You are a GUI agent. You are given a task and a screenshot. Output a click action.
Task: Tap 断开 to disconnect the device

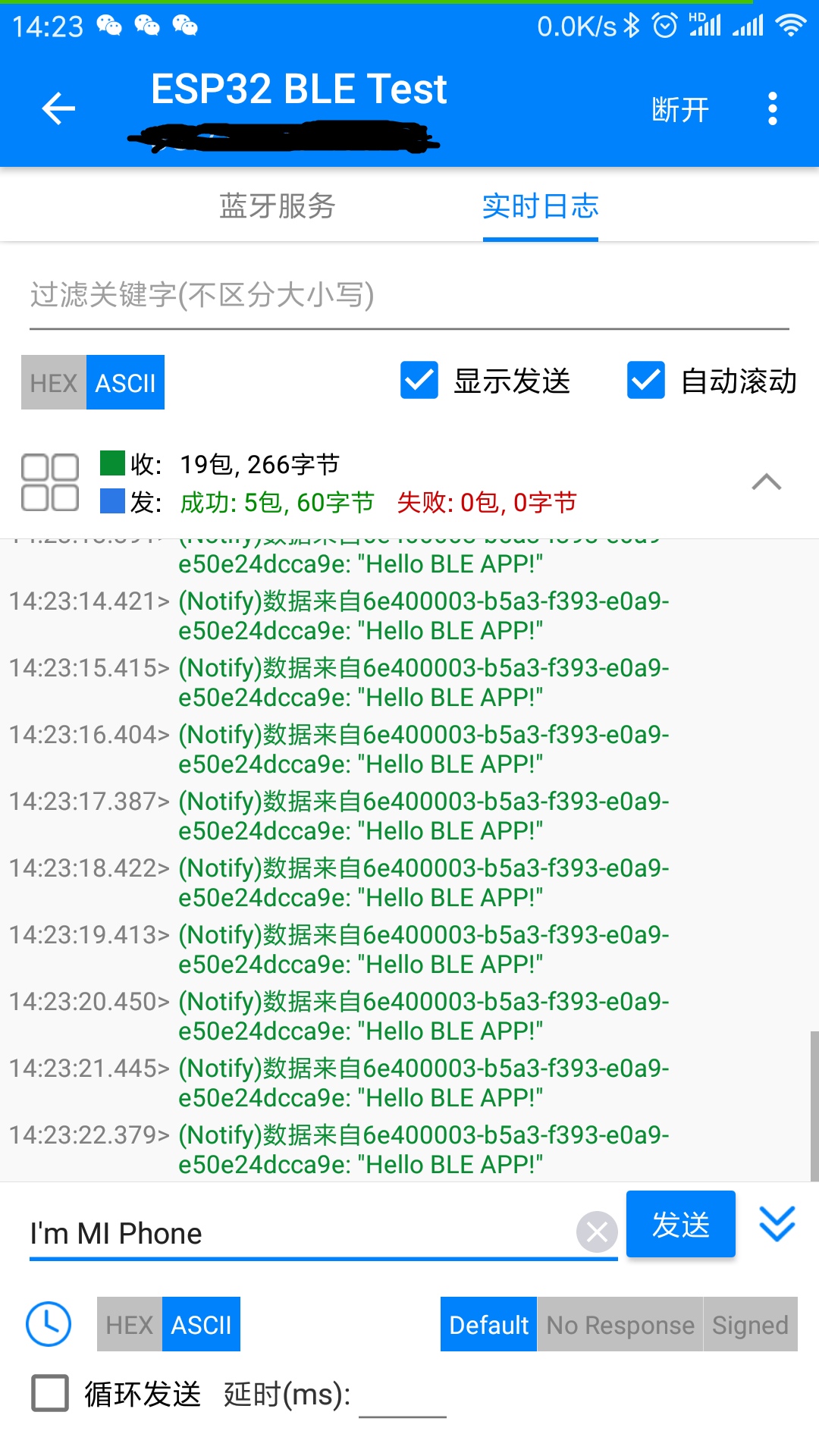pyautogui.click(x=680, y=110)
